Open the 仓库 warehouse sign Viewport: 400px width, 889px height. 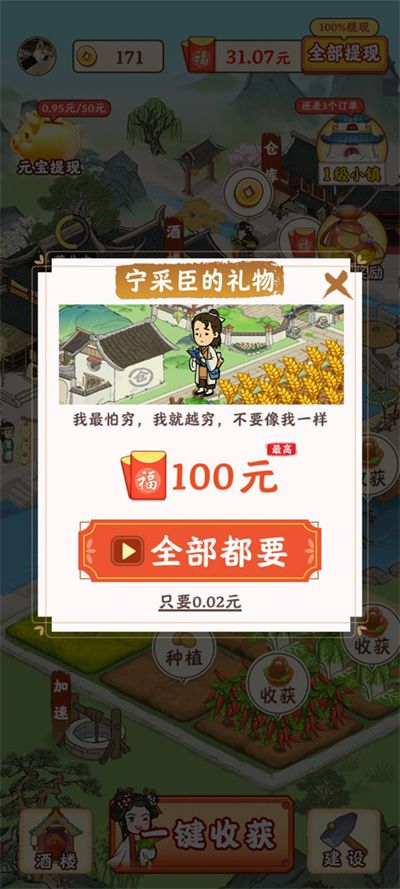[x=271, y=158]
